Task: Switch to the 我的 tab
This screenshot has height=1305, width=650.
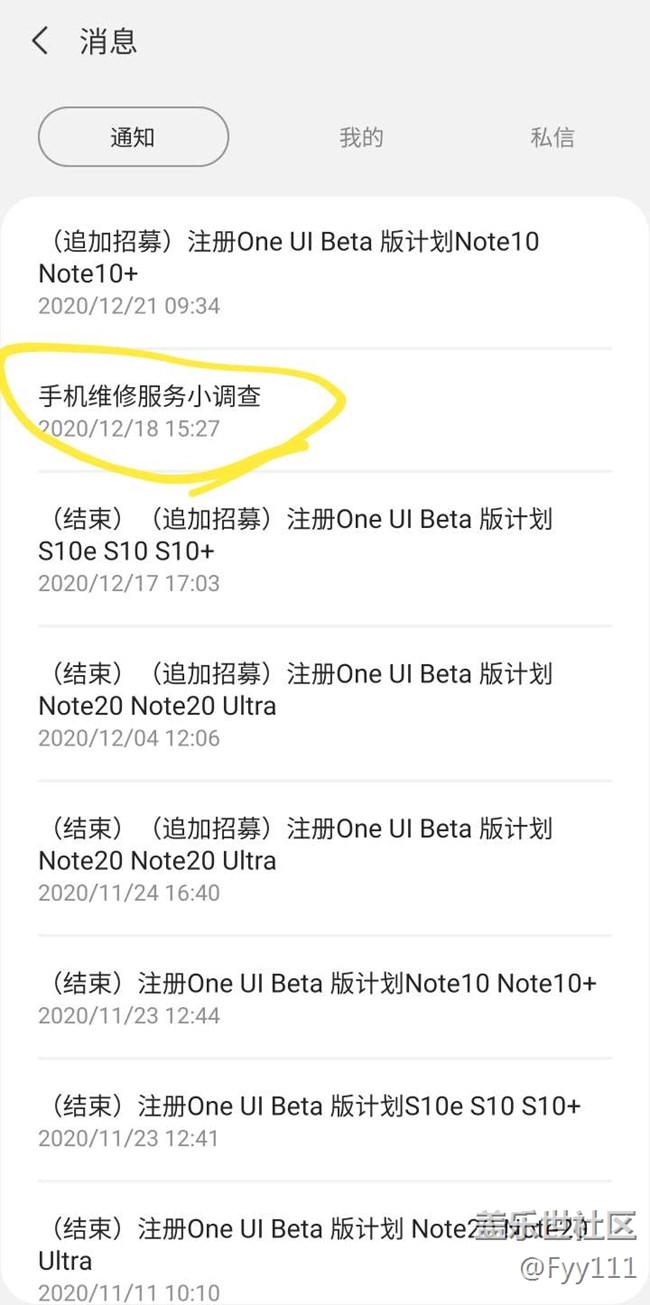Action: pos(361,137)
